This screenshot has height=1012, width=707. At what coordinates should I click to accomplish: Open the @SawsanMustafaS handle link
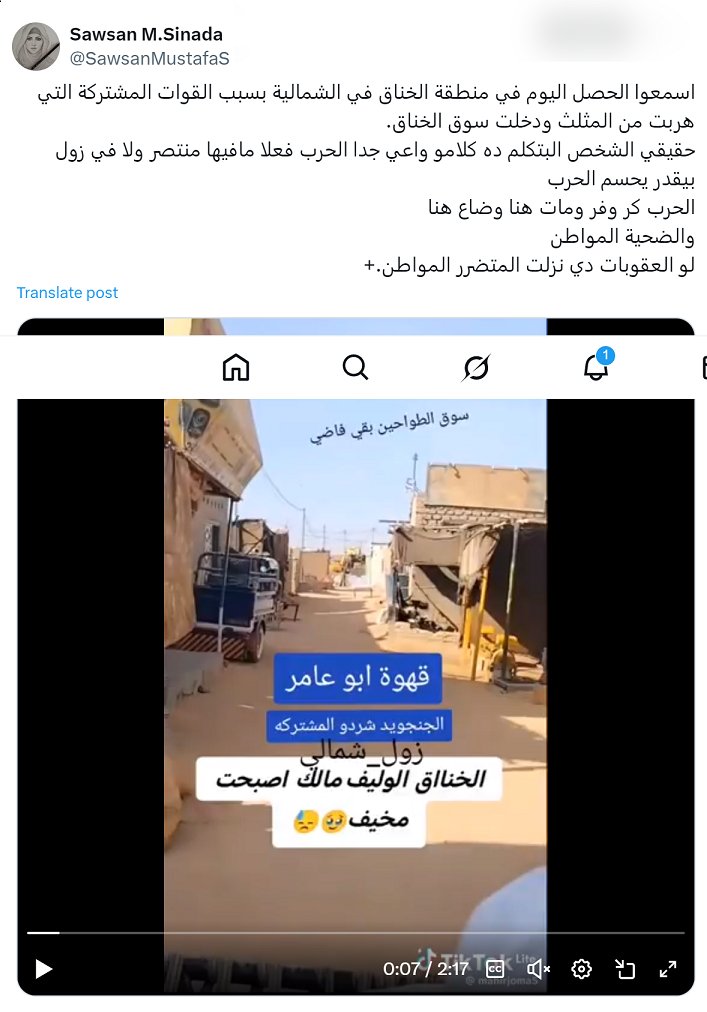[149, 58]
